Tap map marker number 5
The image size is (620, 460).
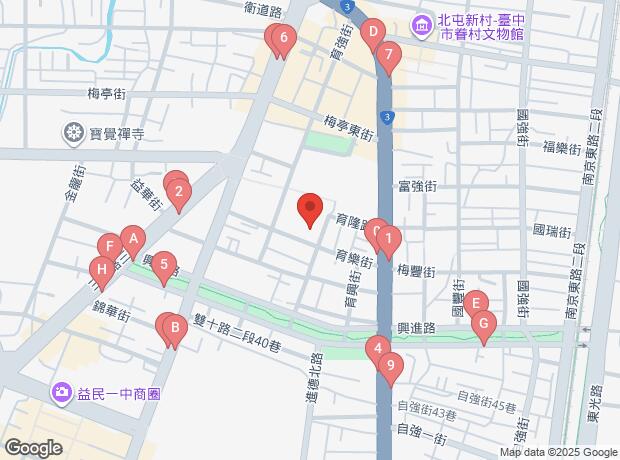(x=166, y=267)
